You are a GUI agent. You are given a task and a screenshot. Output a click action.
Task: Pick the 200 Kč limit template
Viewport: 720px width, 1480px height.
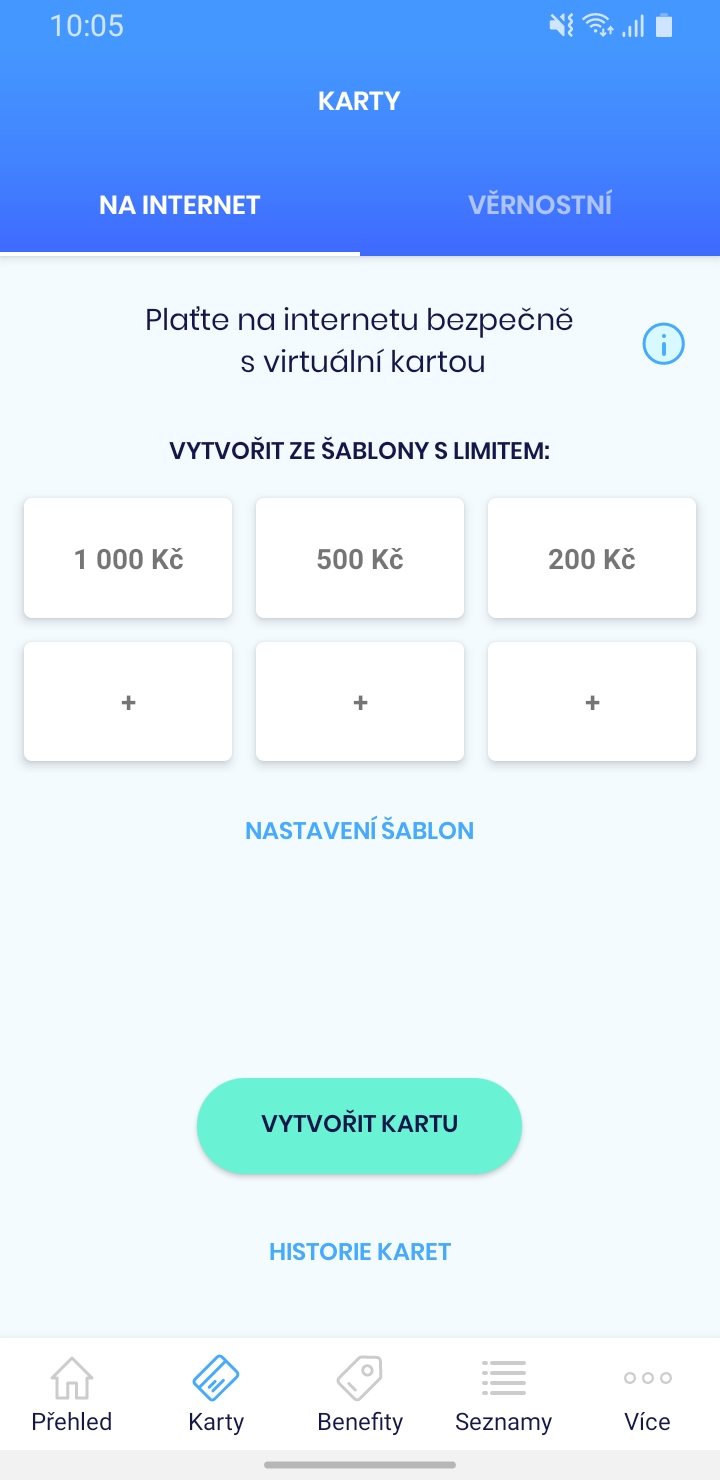(x=592, y=558)
